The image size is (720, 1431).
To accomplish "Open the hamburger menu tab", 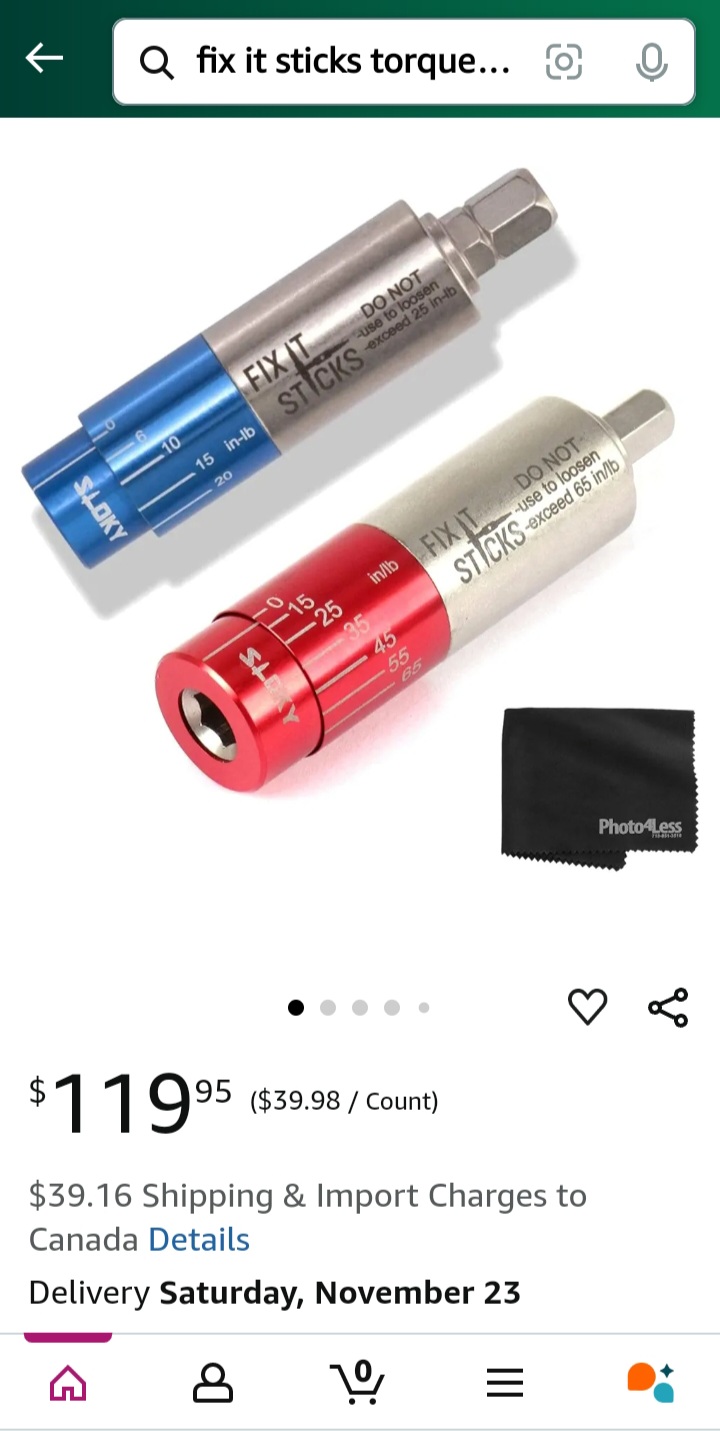I will [x=505, y=1383].
